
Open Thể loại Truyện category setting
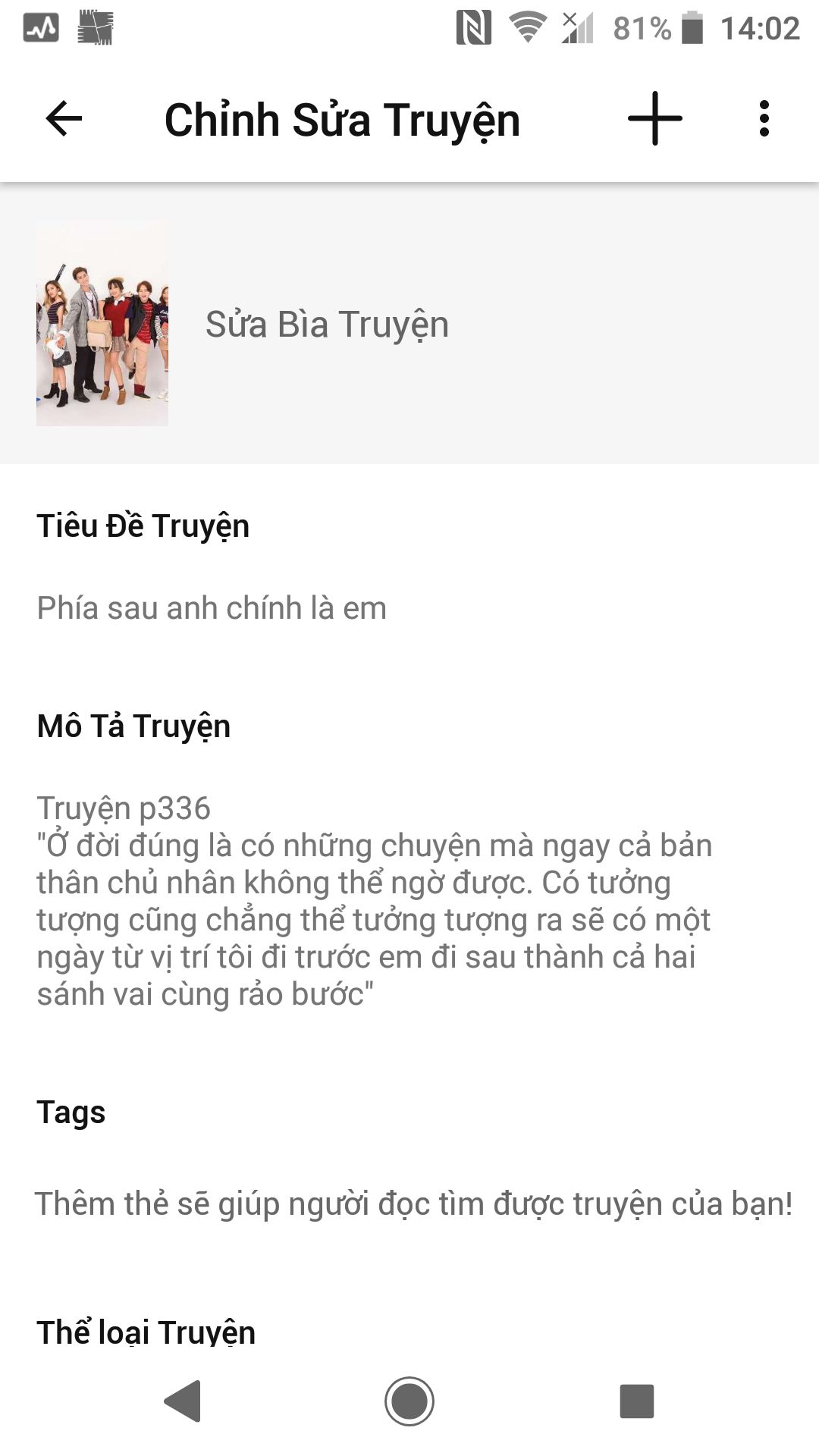[x=146, y=1332]
